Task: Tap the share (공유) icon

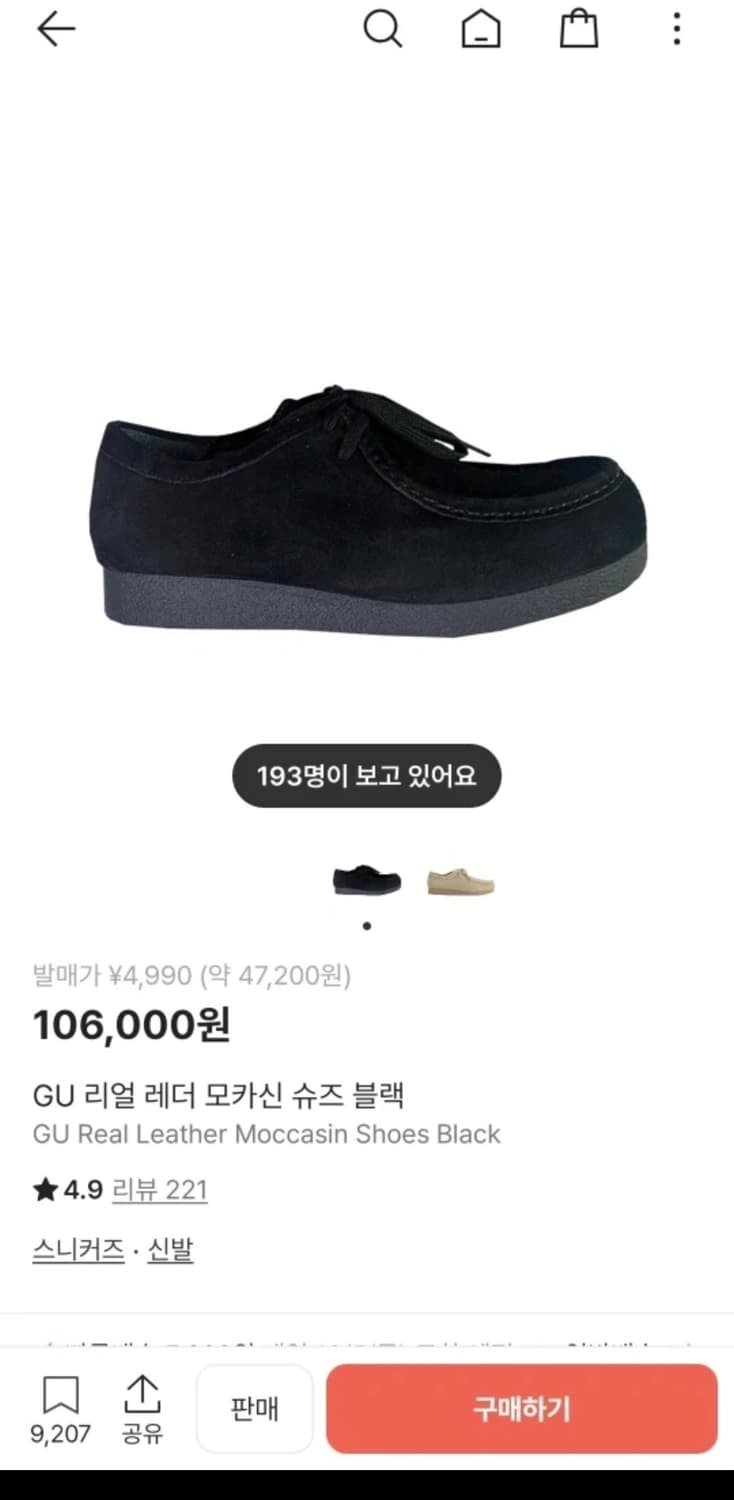Action: [x=141, y=1395]
